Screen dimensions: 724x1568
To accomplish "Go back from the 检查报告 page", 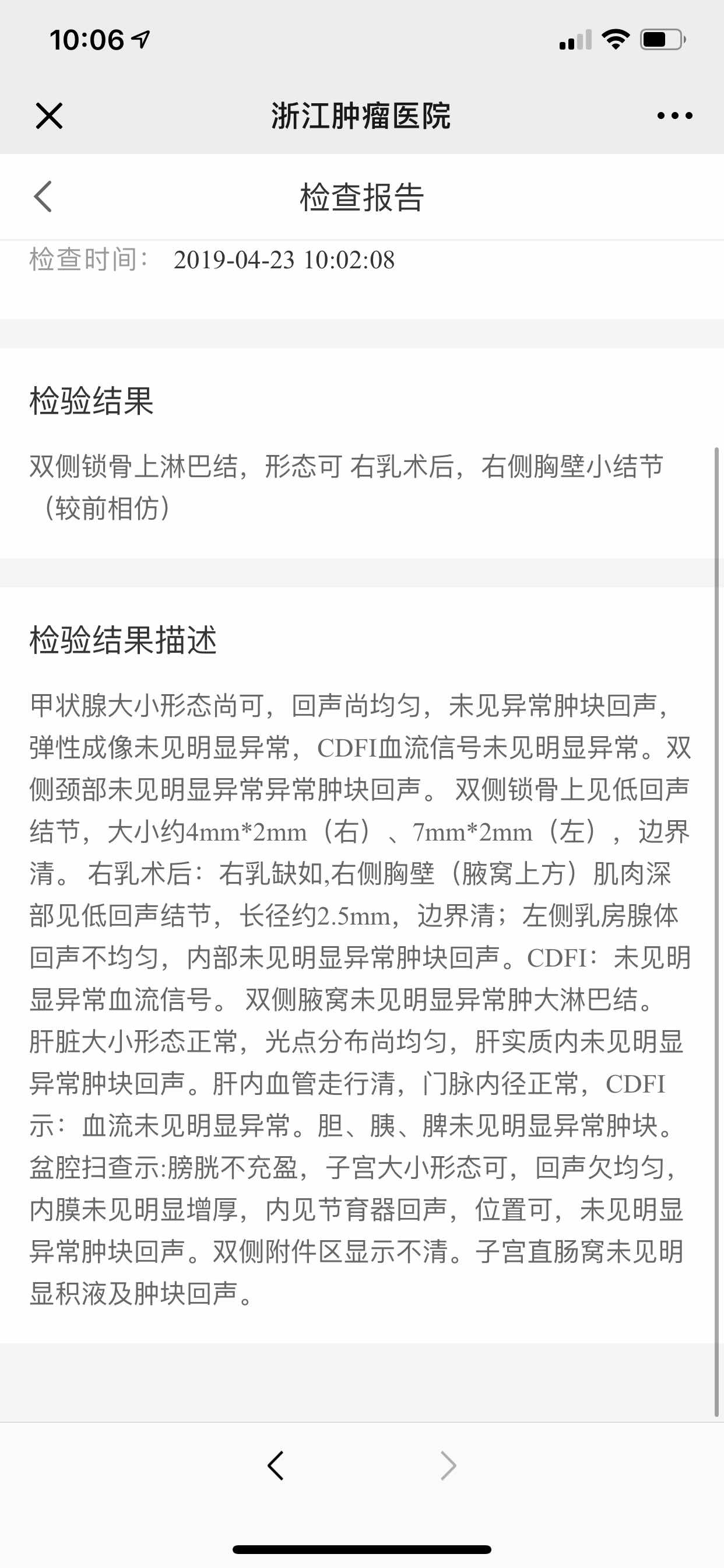I will (43, 197).
